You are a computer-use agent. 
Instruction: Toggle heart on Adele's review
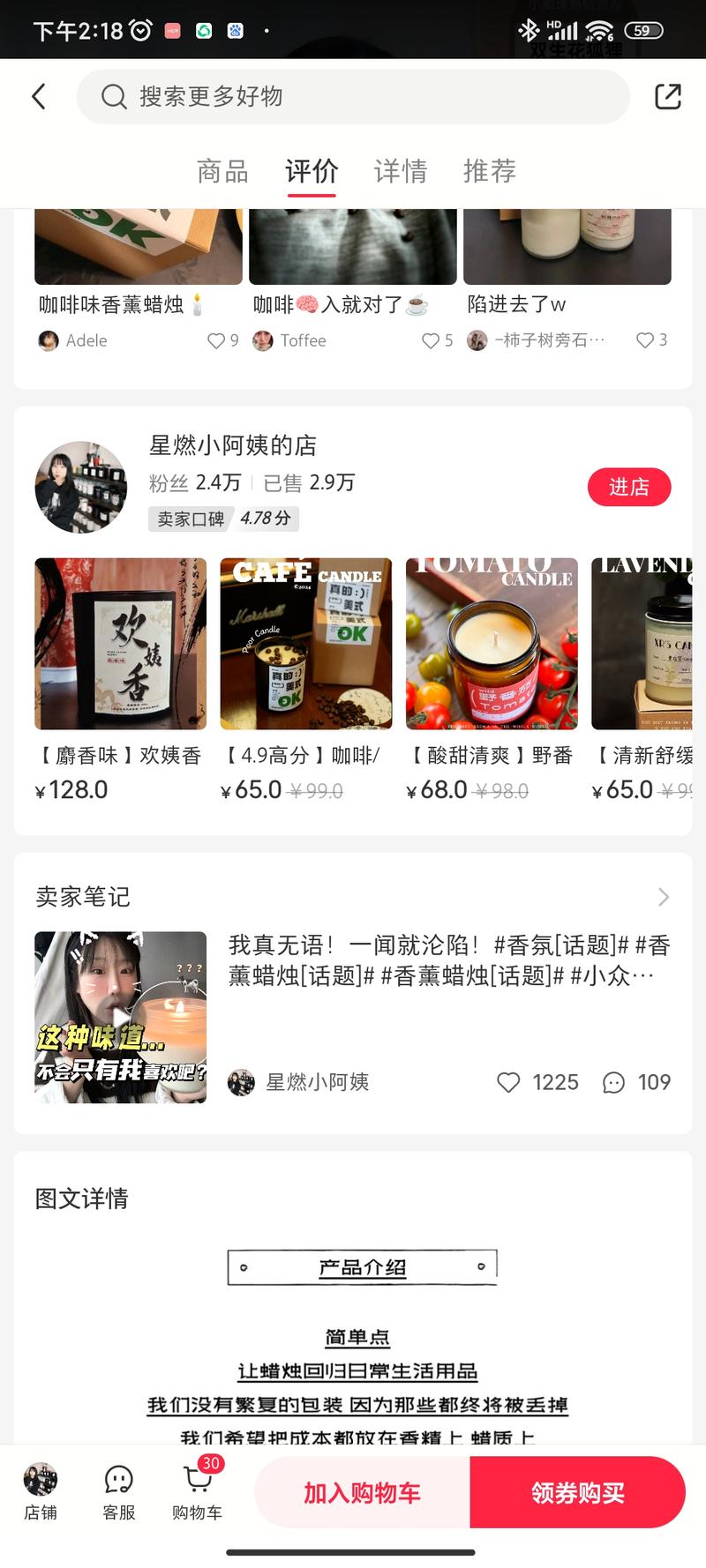point(216,340)
